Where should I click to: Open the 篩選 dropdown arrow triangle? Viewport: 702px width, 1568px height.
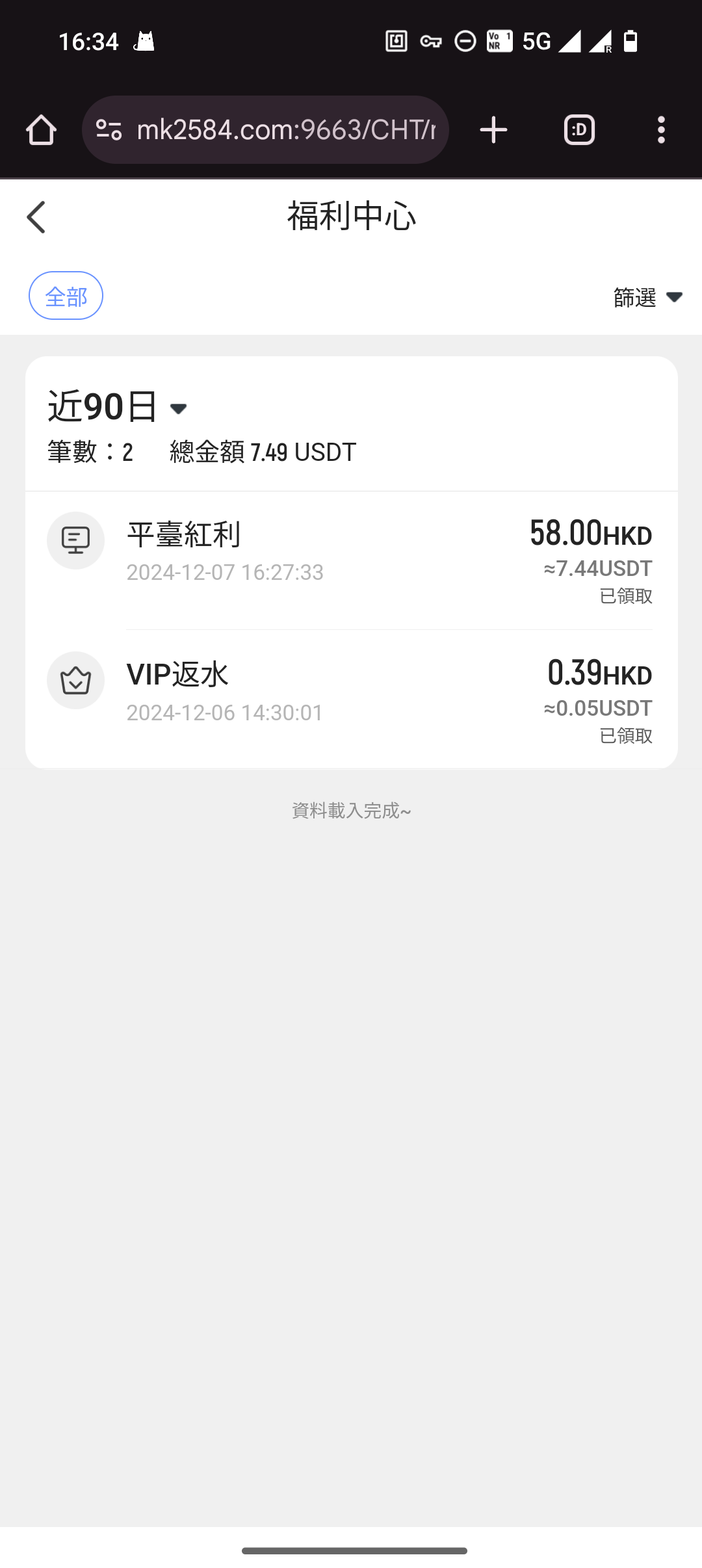tap(674, 296)
